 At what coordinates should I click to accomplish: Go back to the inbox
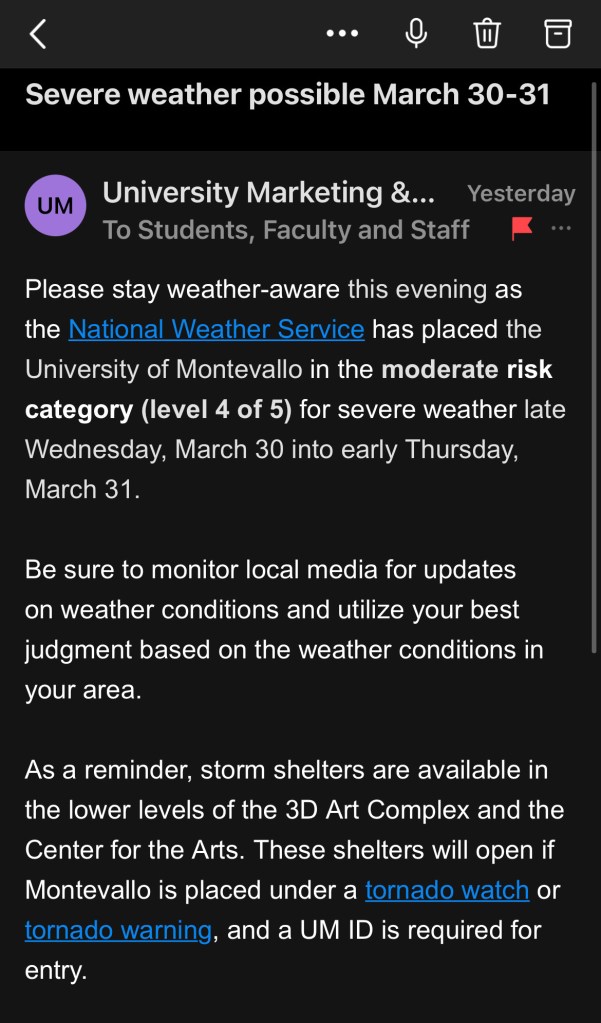pos(38,34)
